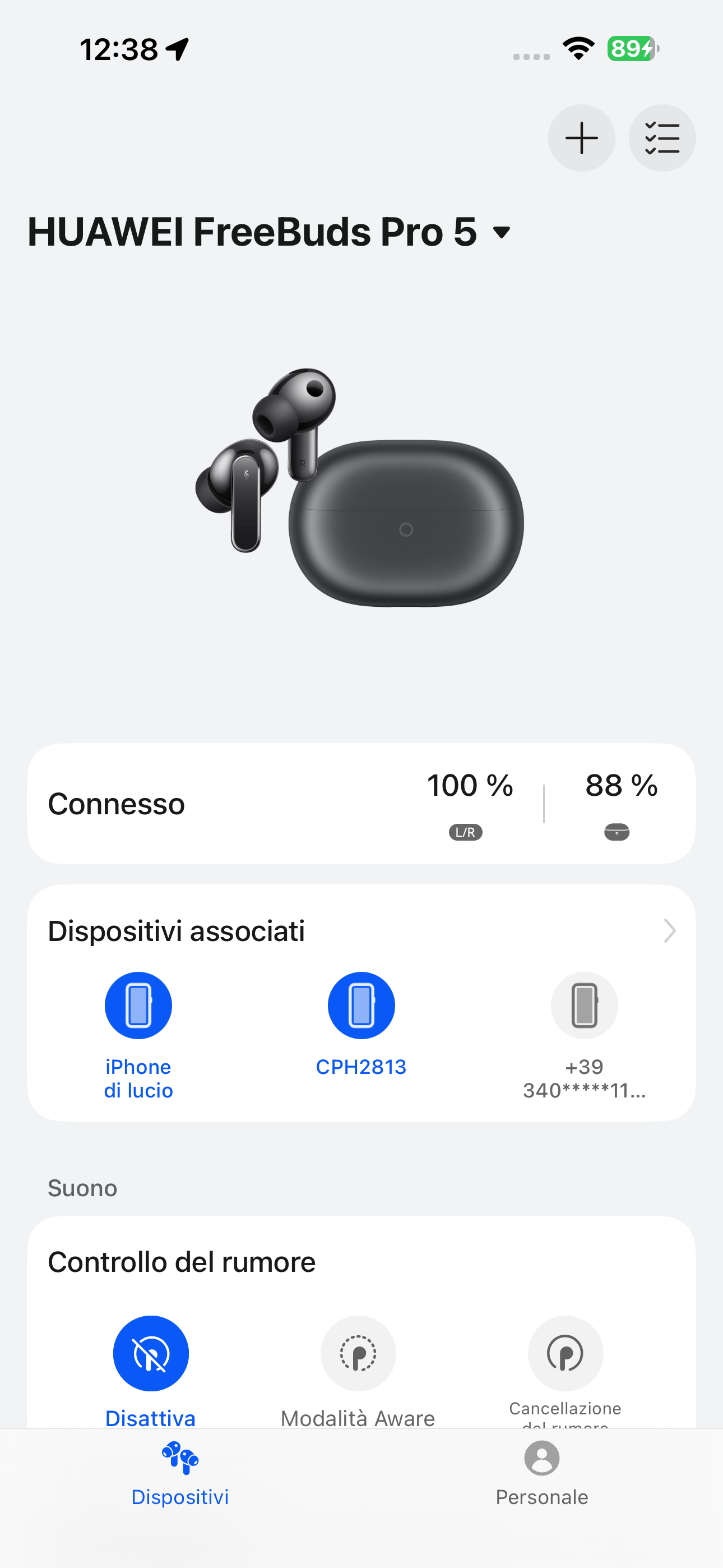Add a new device with the plus icon
723x1568 pixels.
581,138
